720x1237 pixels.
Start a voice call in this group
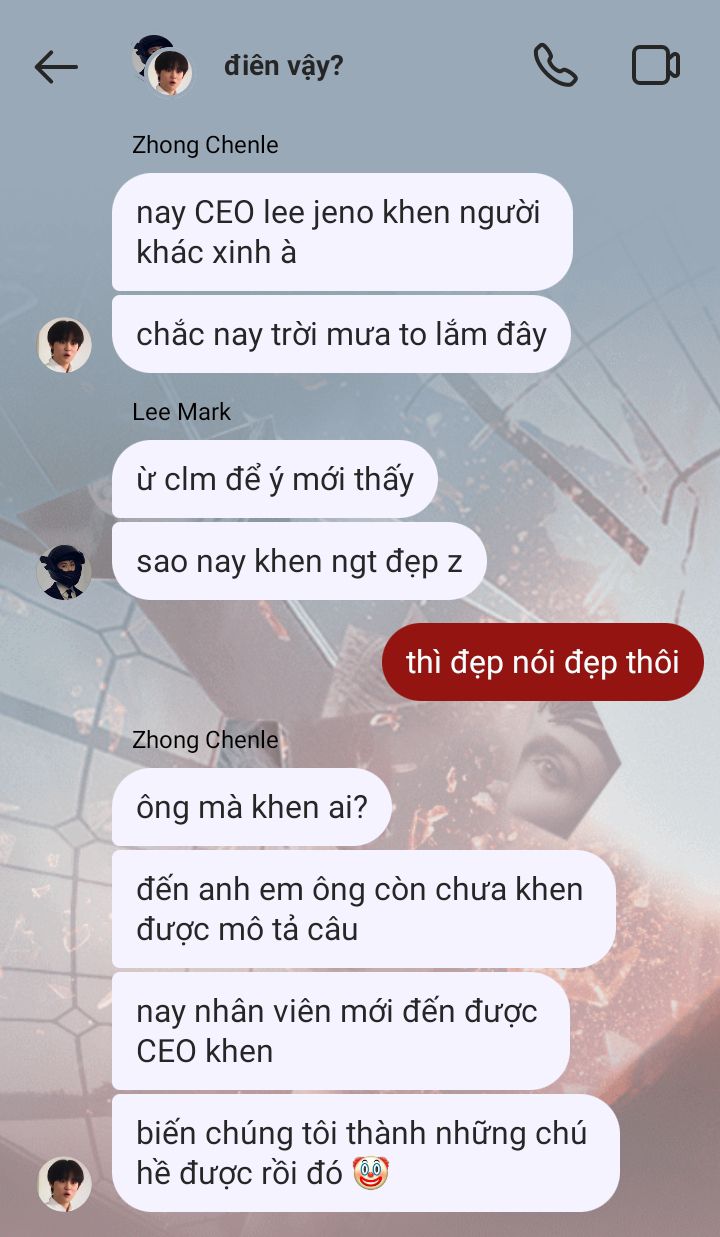(x=555, y=66)
